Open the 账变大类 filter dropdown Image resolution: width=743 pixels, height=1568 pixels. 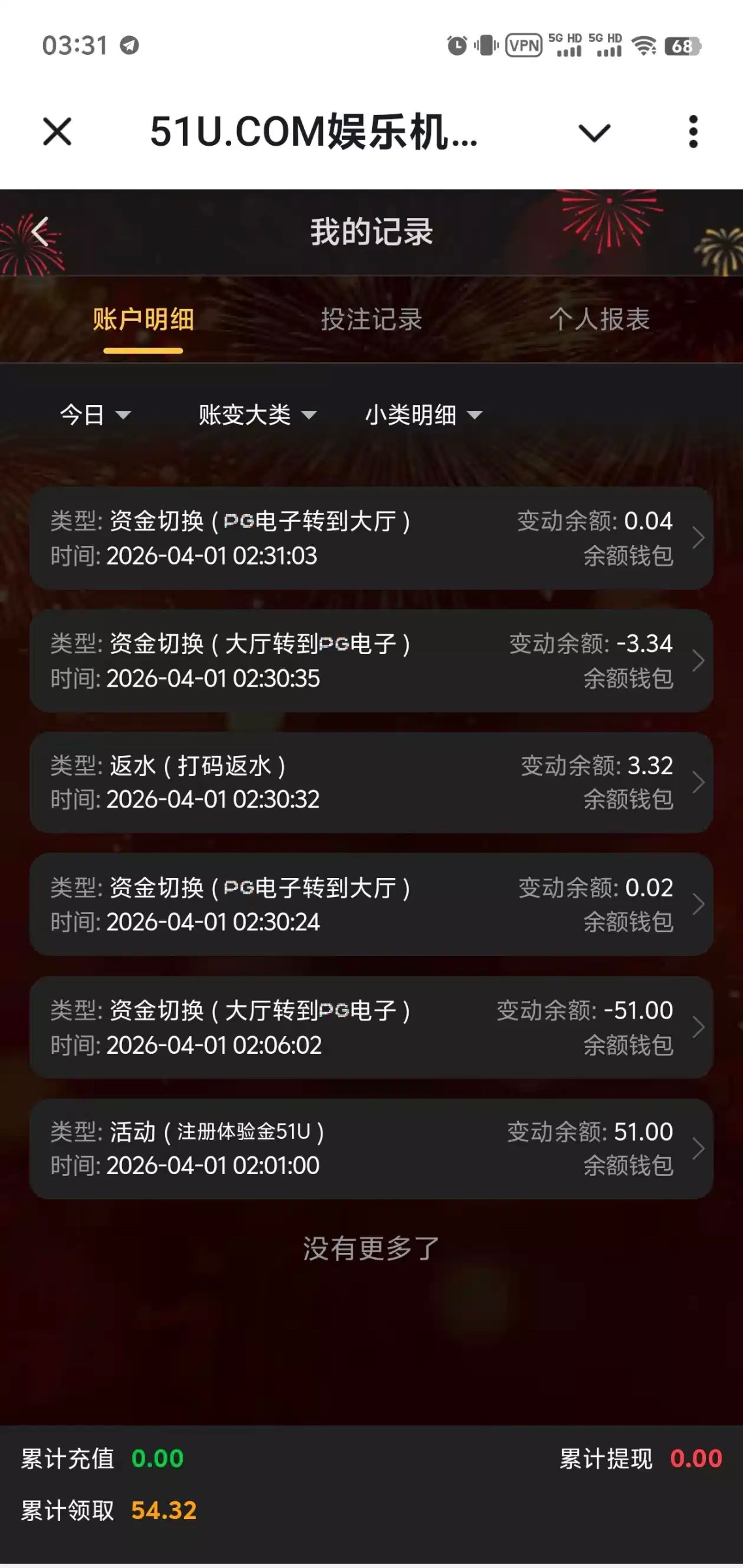coord(257,415)
